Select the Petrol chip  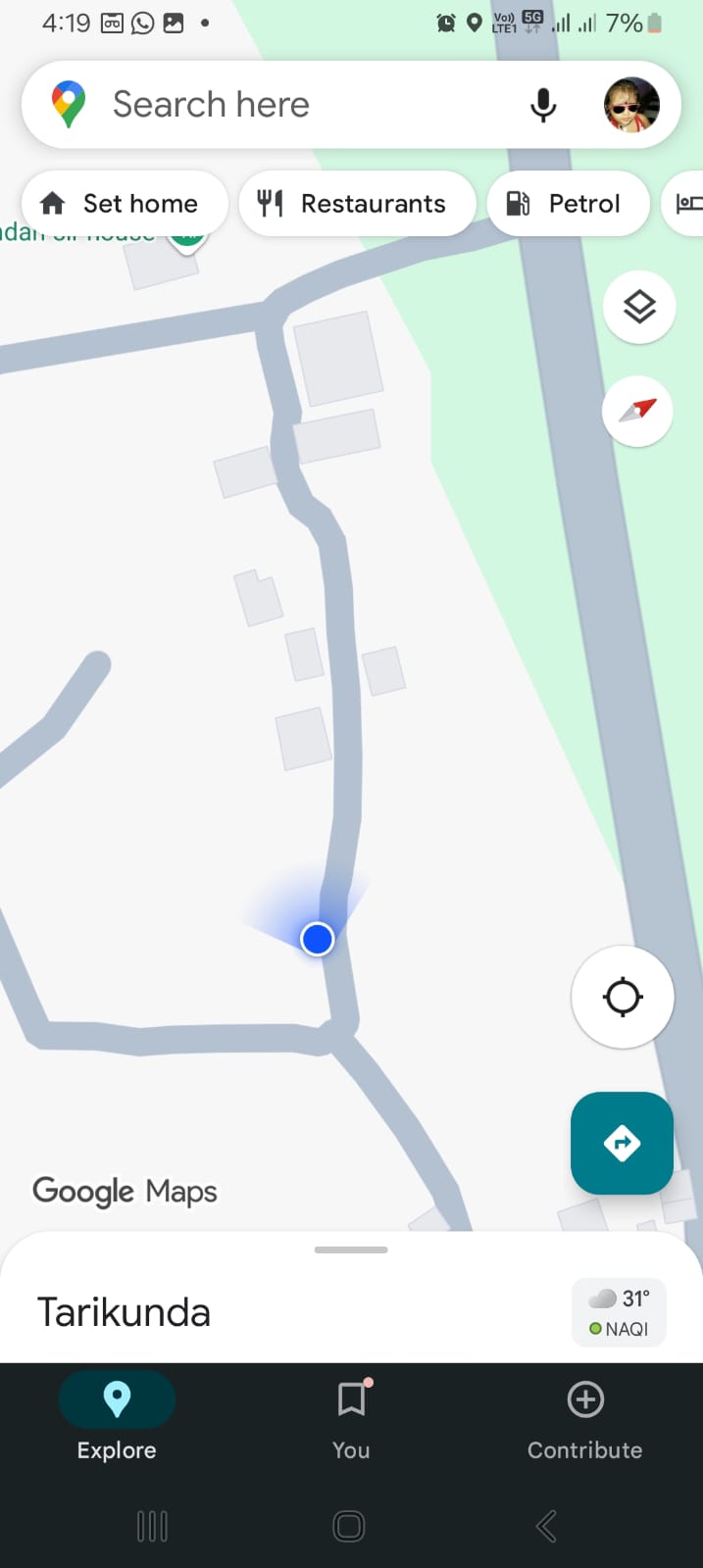click(x=568, y=204)
